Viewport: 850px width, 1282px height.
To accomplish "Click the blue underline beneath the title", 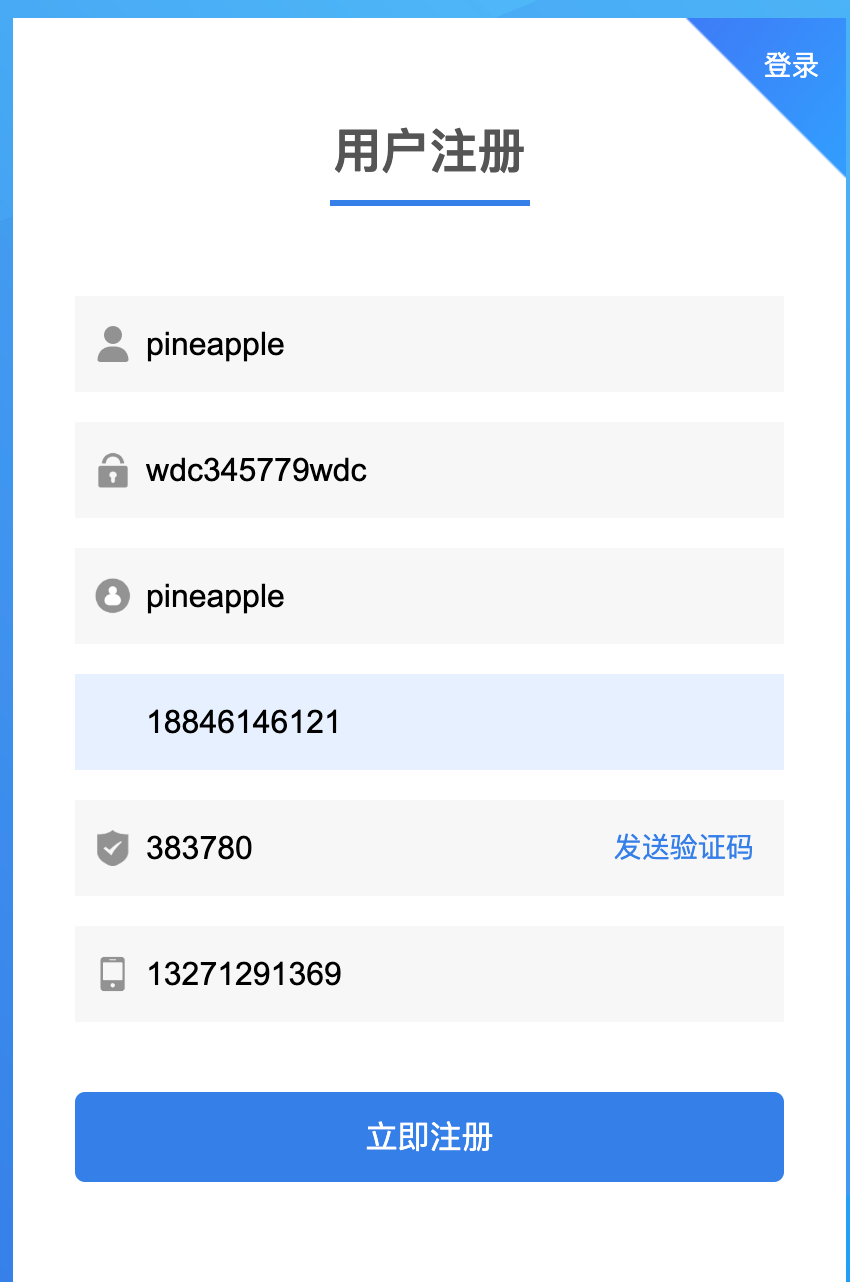I will pyautogui.click(x=429, y=204).
